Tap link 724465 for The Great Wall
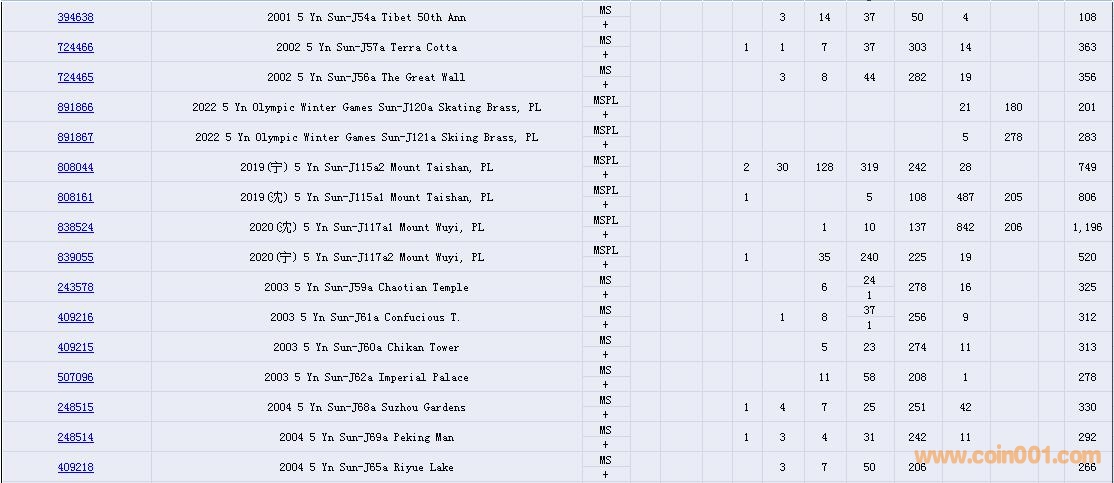The height and width of the screenshot is (483, 1114). (x=76, y=77)
